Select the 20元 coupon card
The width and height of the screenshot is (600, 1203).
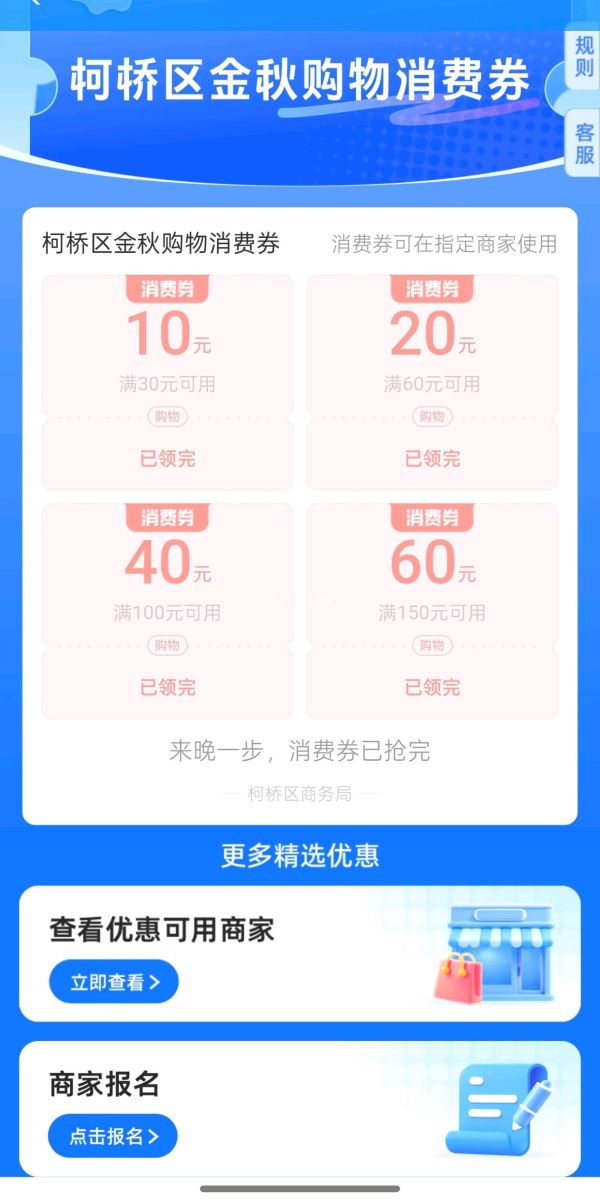(x=432, y=382)
